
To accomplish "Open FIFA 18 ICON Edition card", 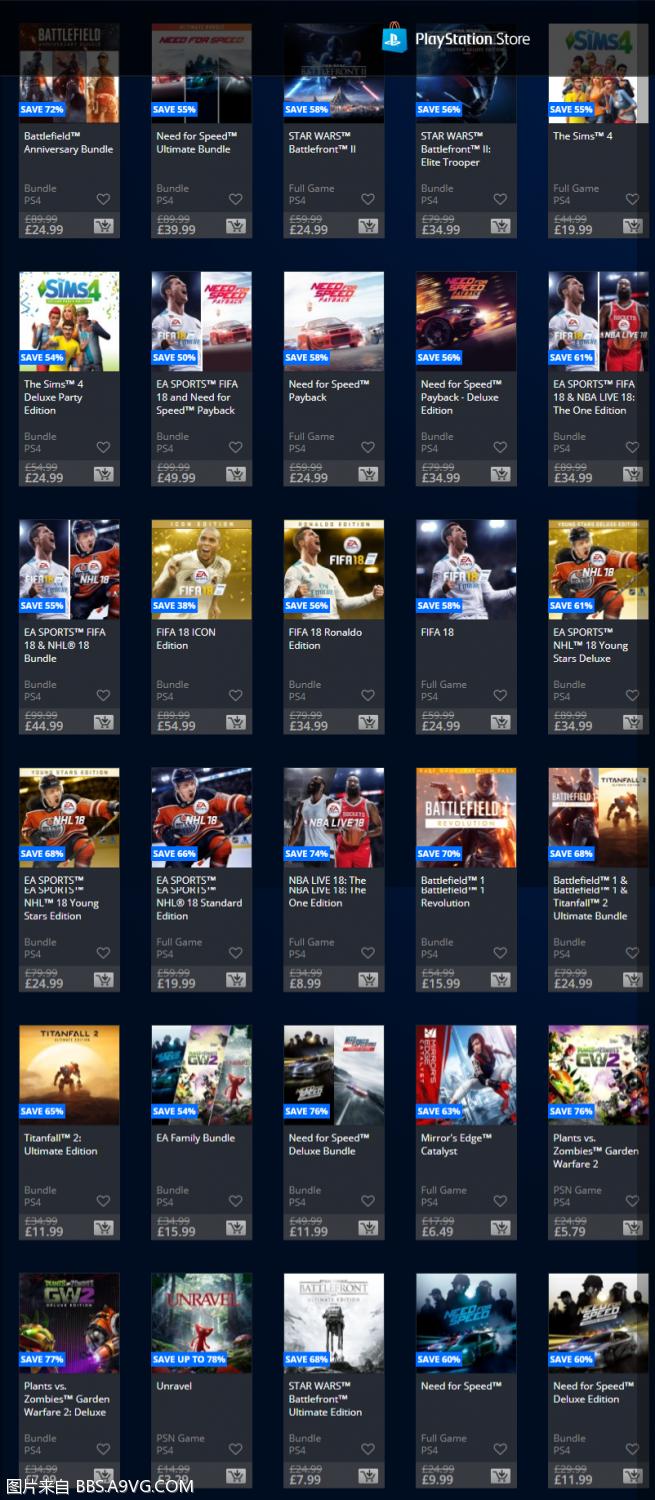I will (x=201, y=570).
